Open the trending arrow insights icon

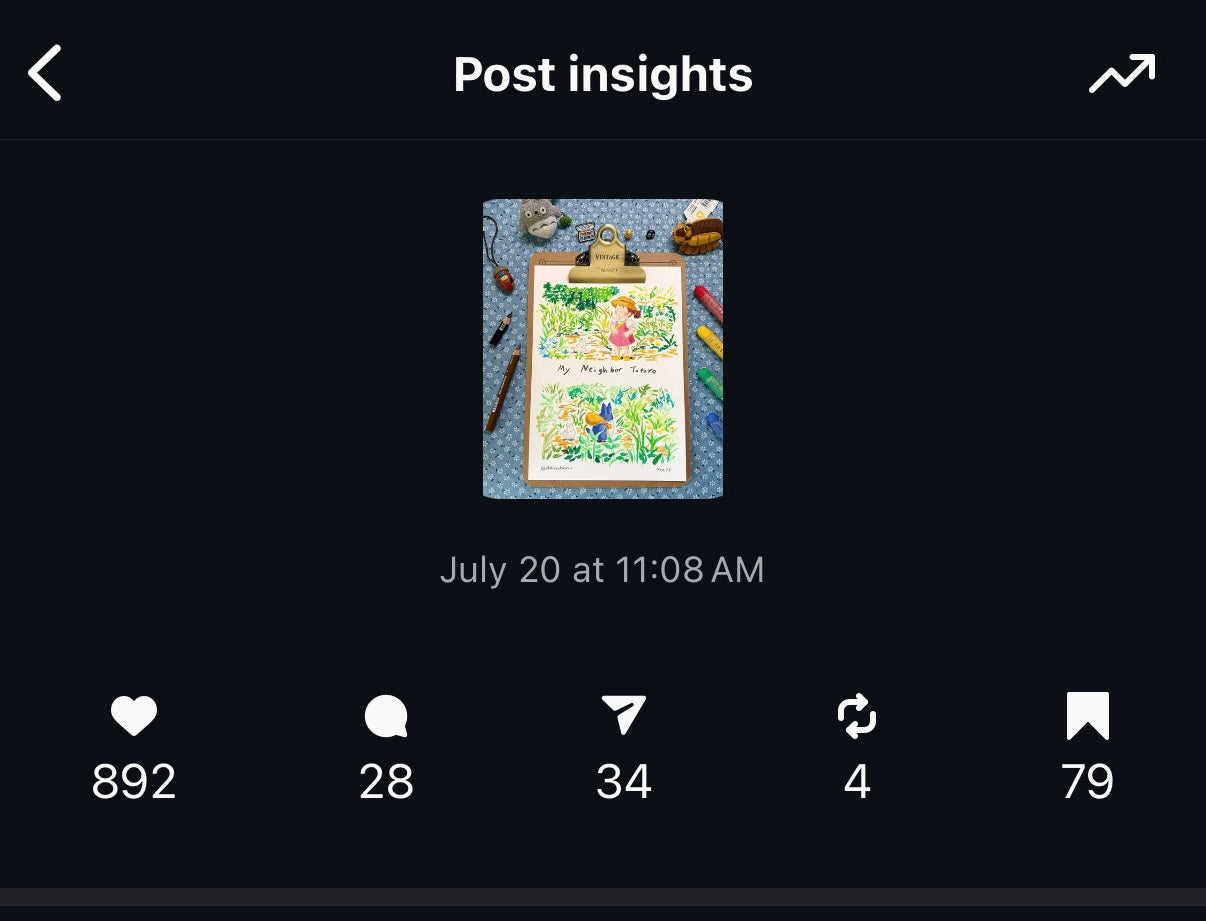click(1121, 74)
